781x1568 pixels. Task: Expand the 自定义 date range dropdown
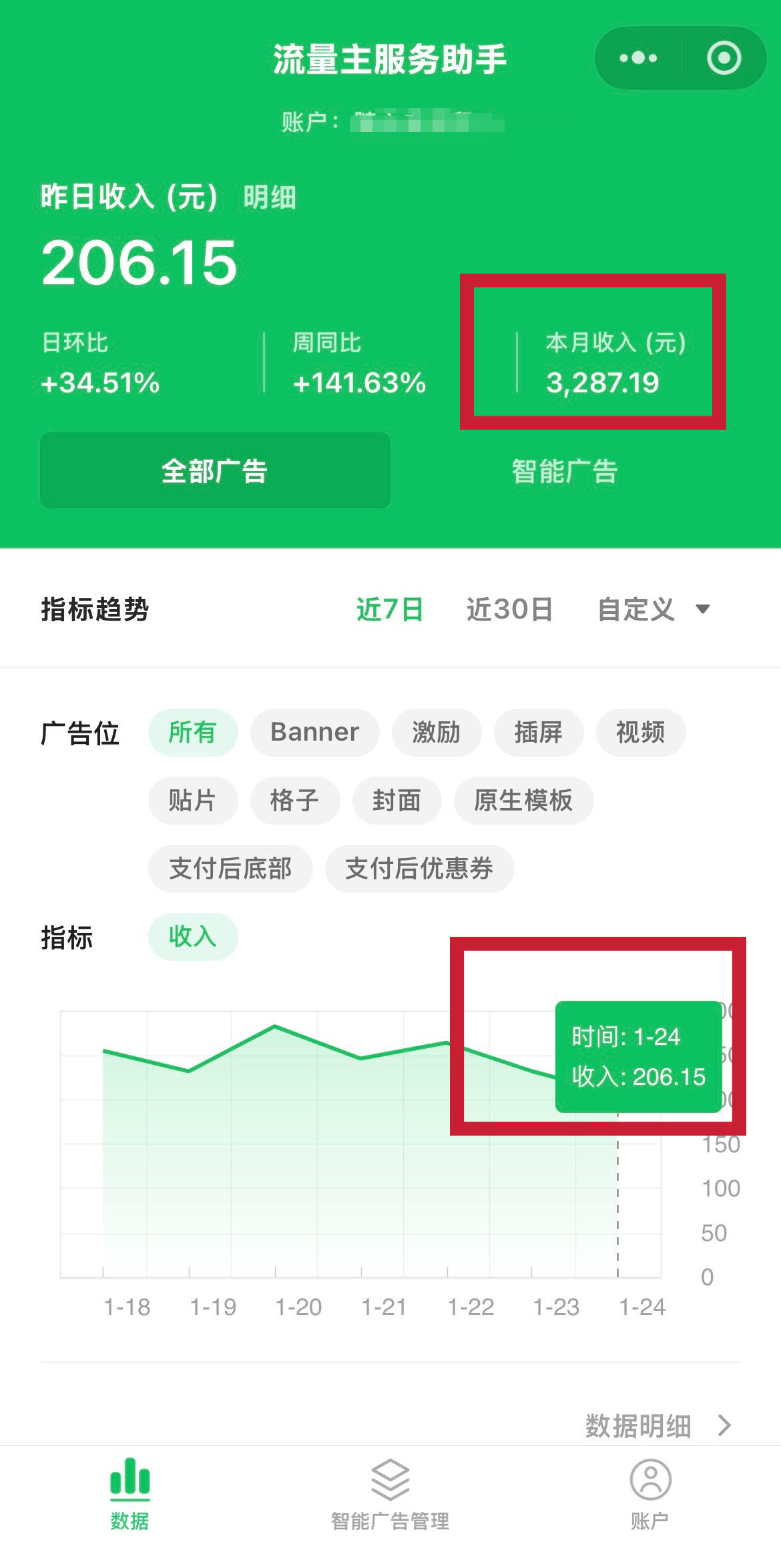[x=653, y=609]
